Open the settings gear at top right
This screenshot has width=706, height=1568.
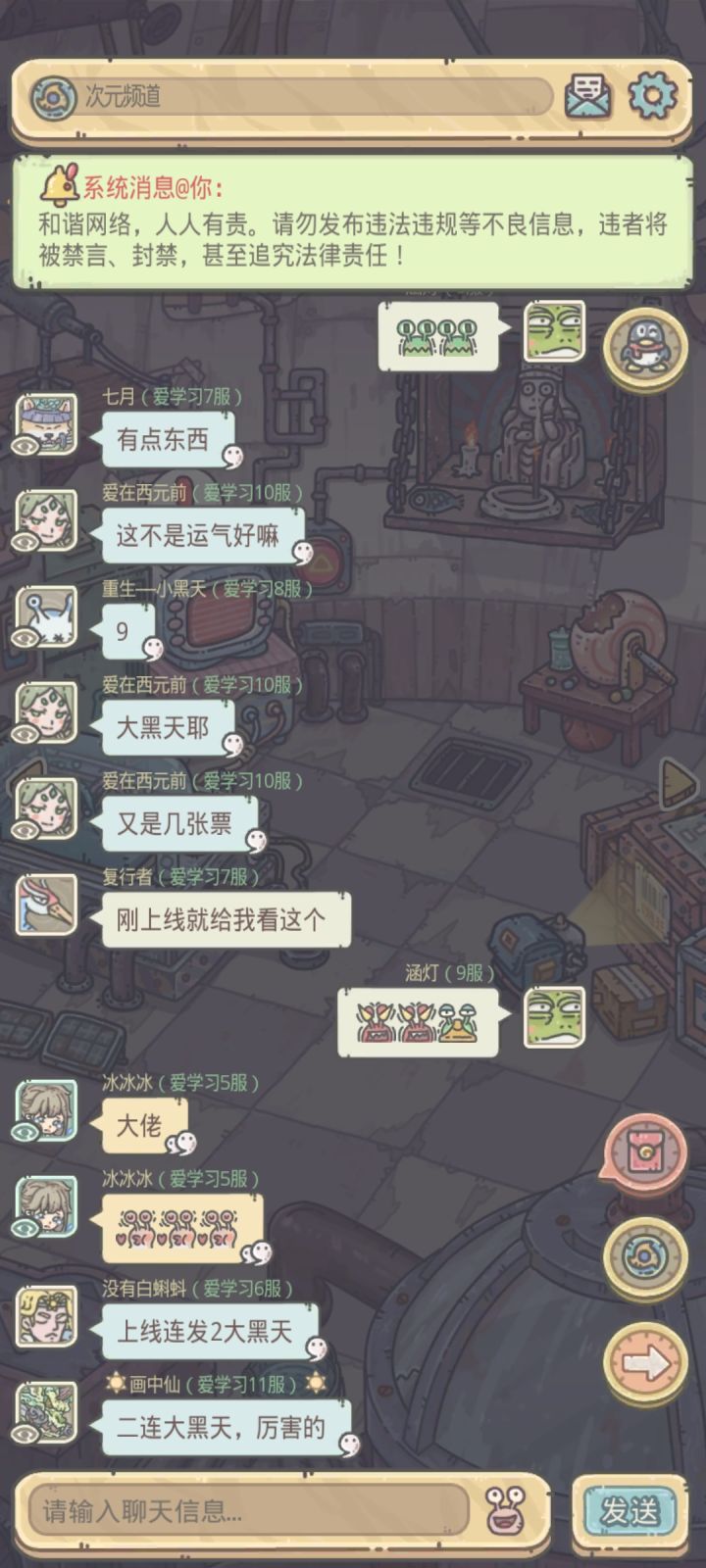[x=652, y=94]
